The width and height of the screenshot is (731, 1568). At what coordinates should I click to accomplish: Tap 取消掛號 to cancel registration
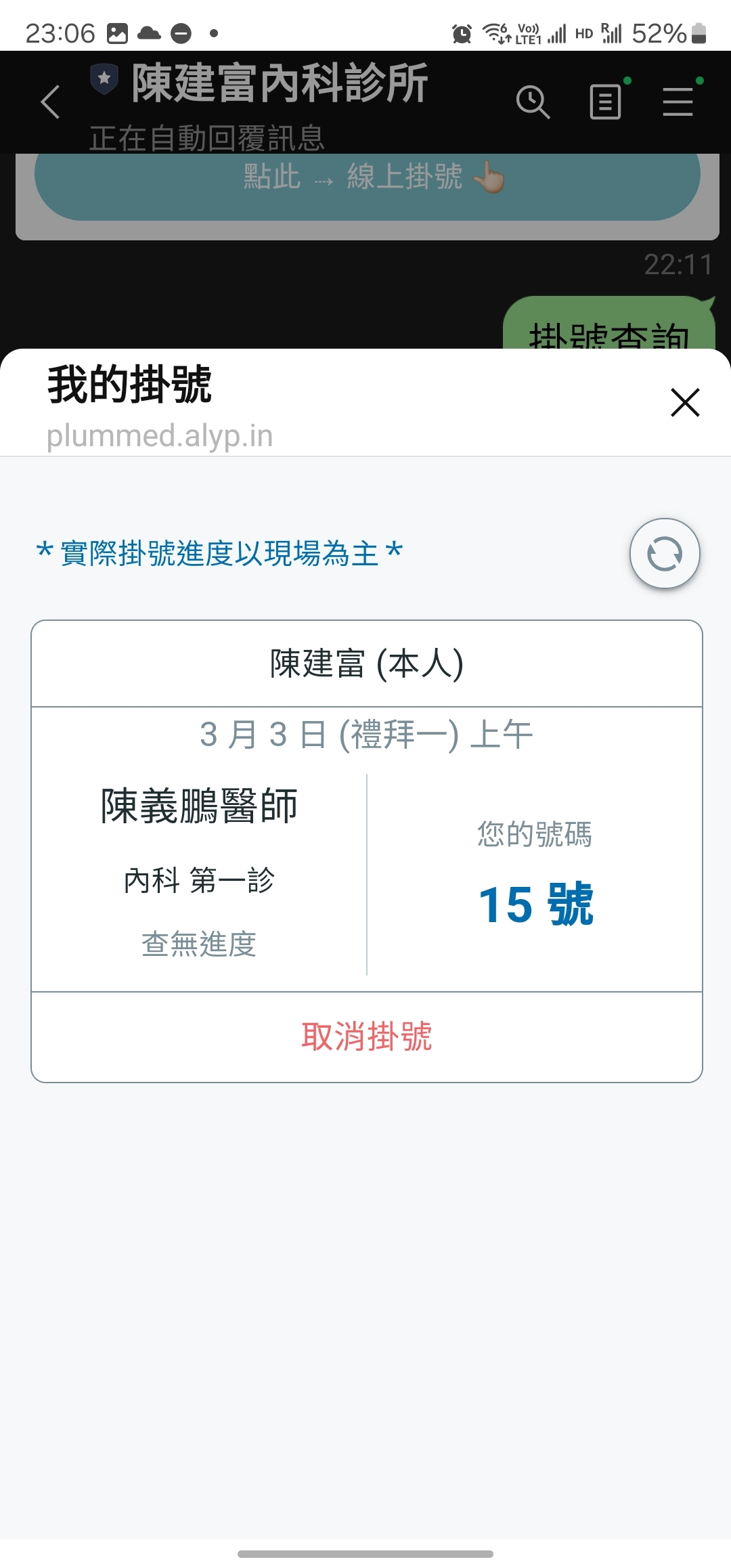point(366,1037)
